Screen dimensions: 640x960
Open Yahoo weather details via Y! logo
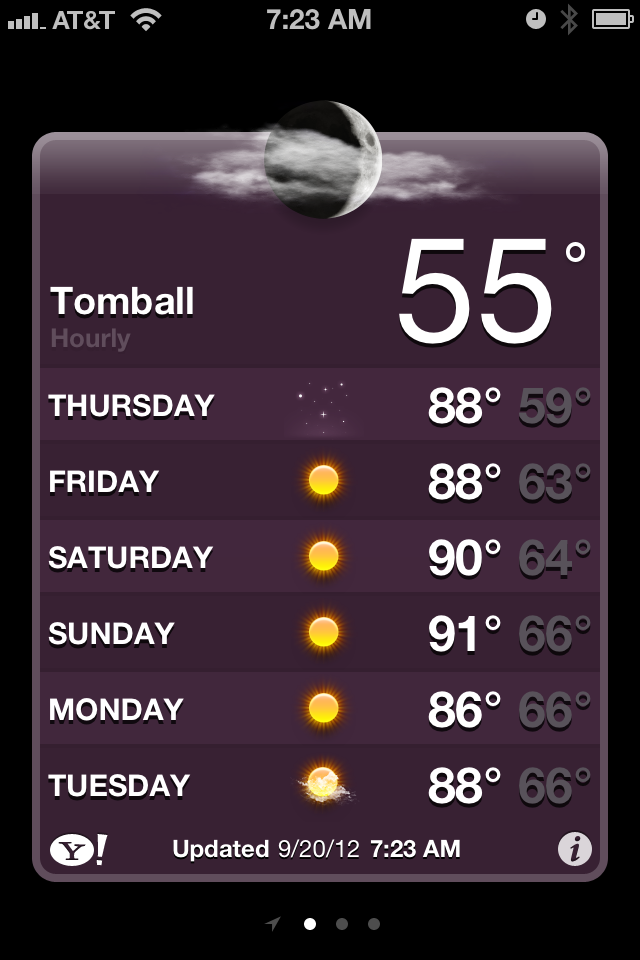[77, 850]
